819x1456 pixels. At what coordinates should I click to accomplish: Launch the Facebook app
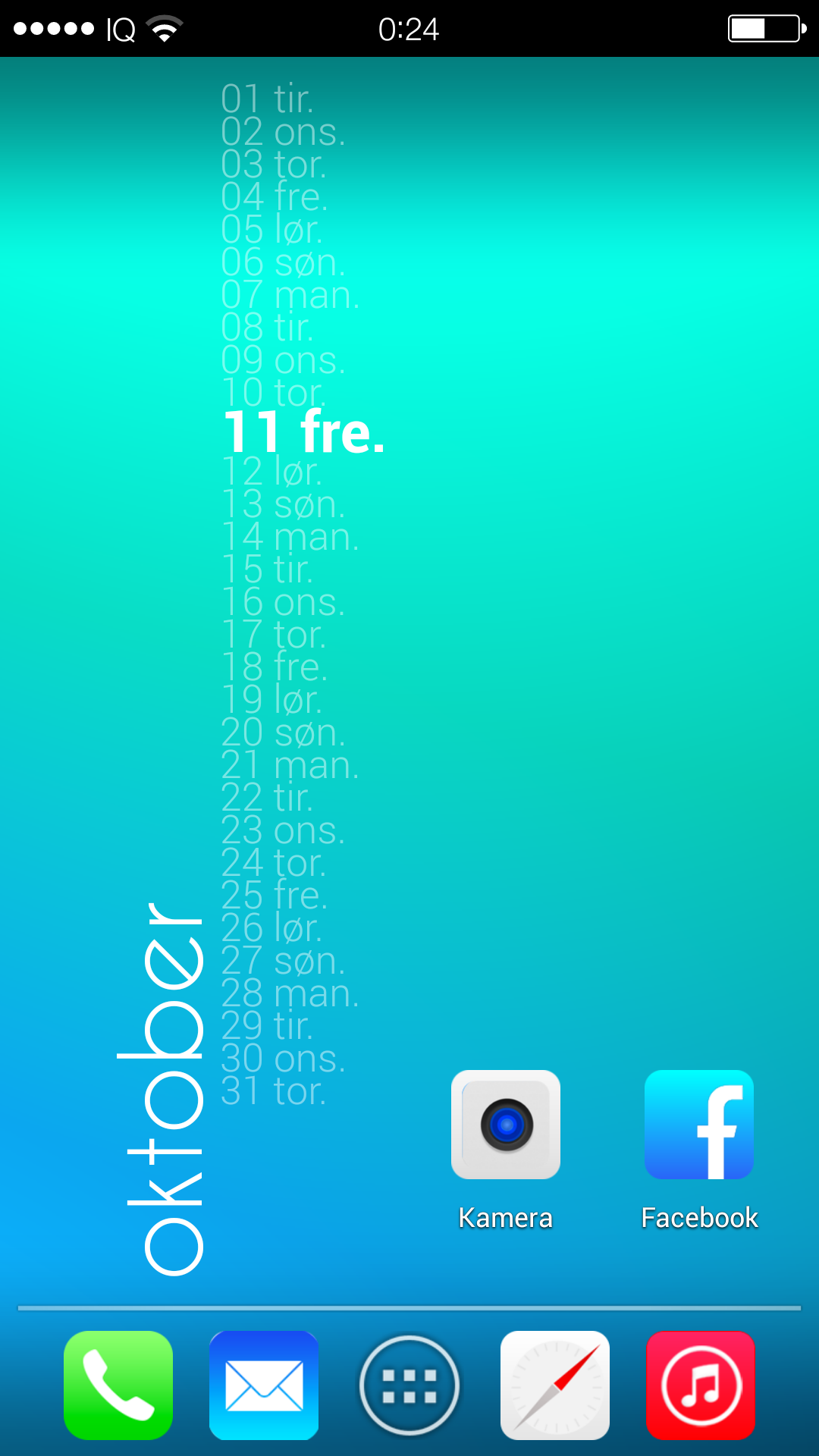(x=699, y=1125)
